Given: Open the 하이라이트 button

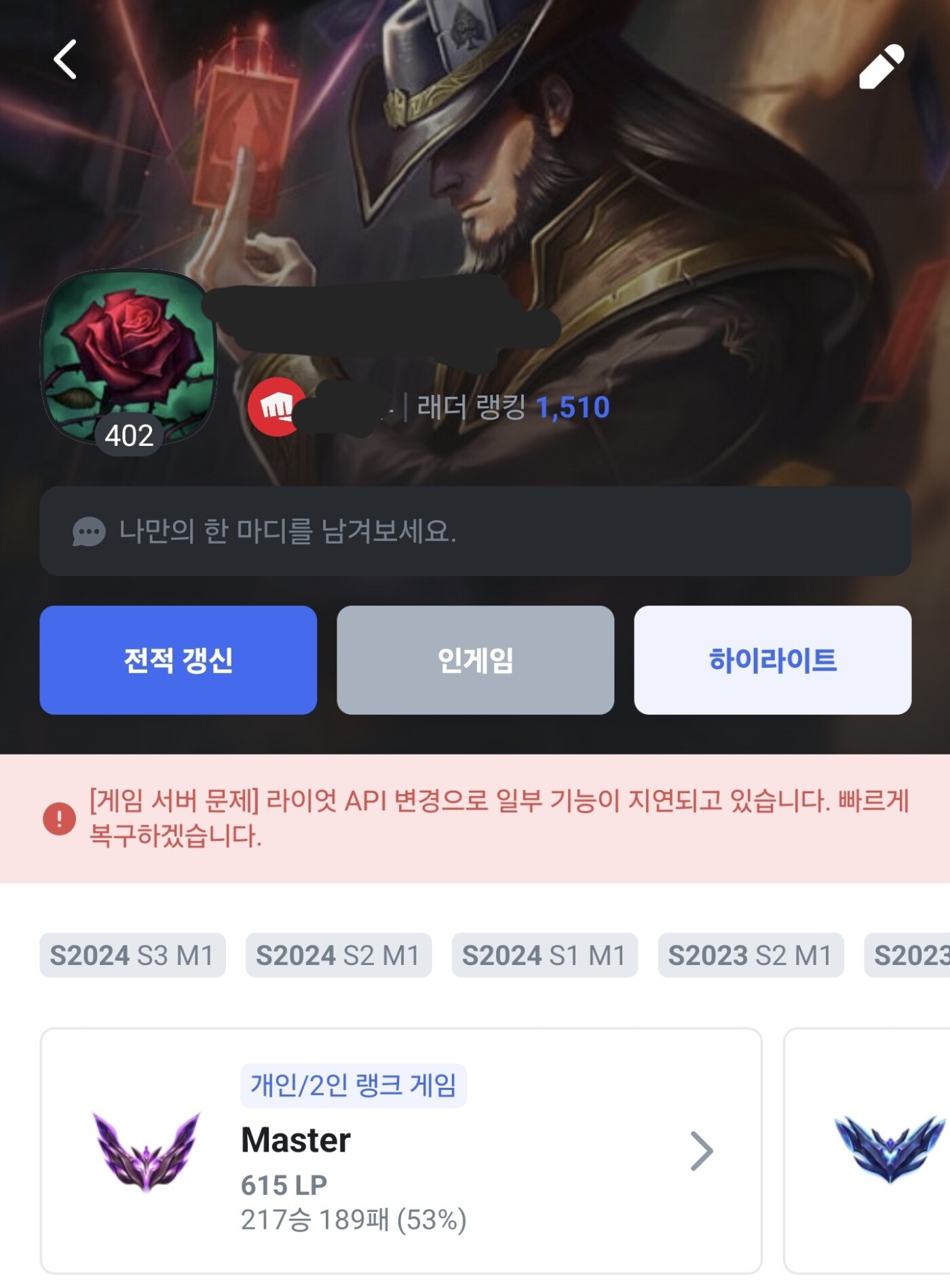Looking at the screenshot, I should point(772,660).
